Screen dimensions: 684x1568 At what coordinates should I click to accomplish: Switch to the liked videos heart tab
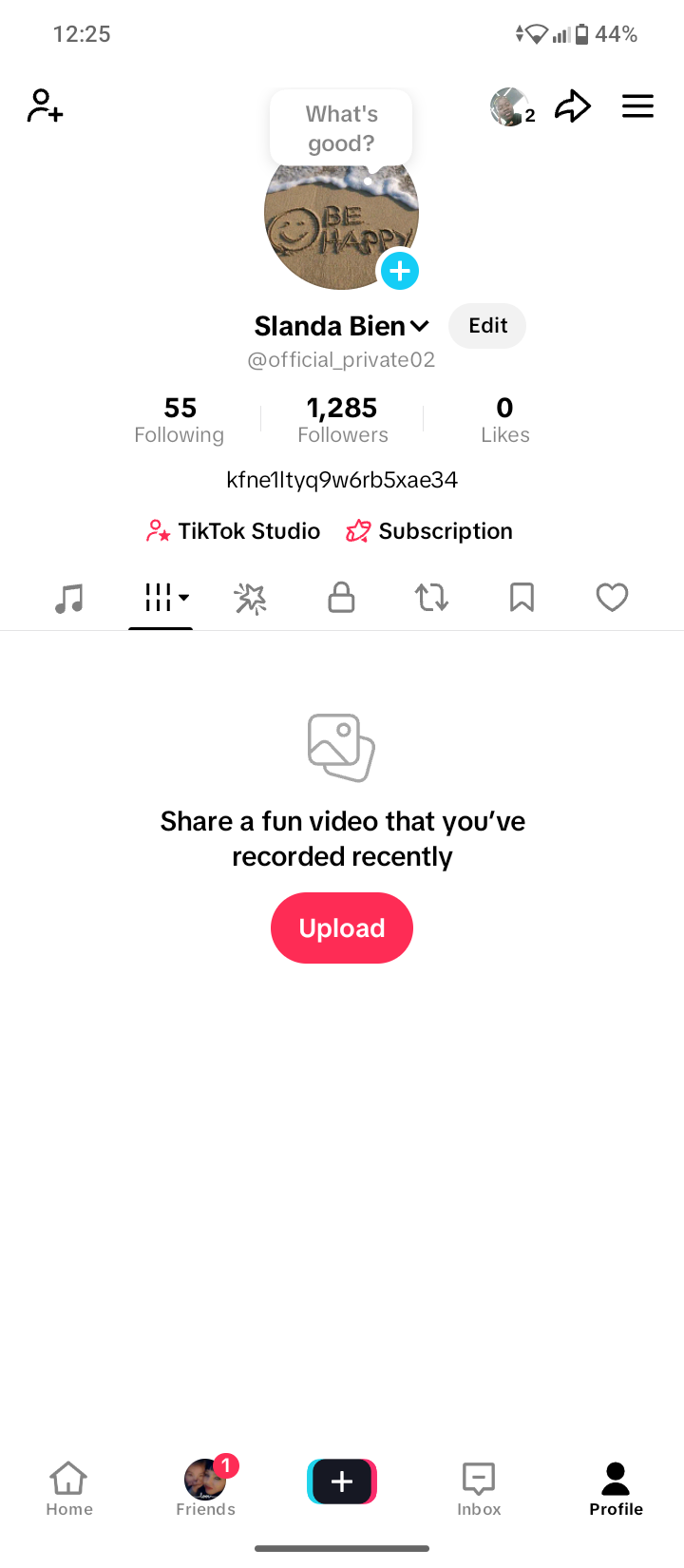(x=612, y=598)
